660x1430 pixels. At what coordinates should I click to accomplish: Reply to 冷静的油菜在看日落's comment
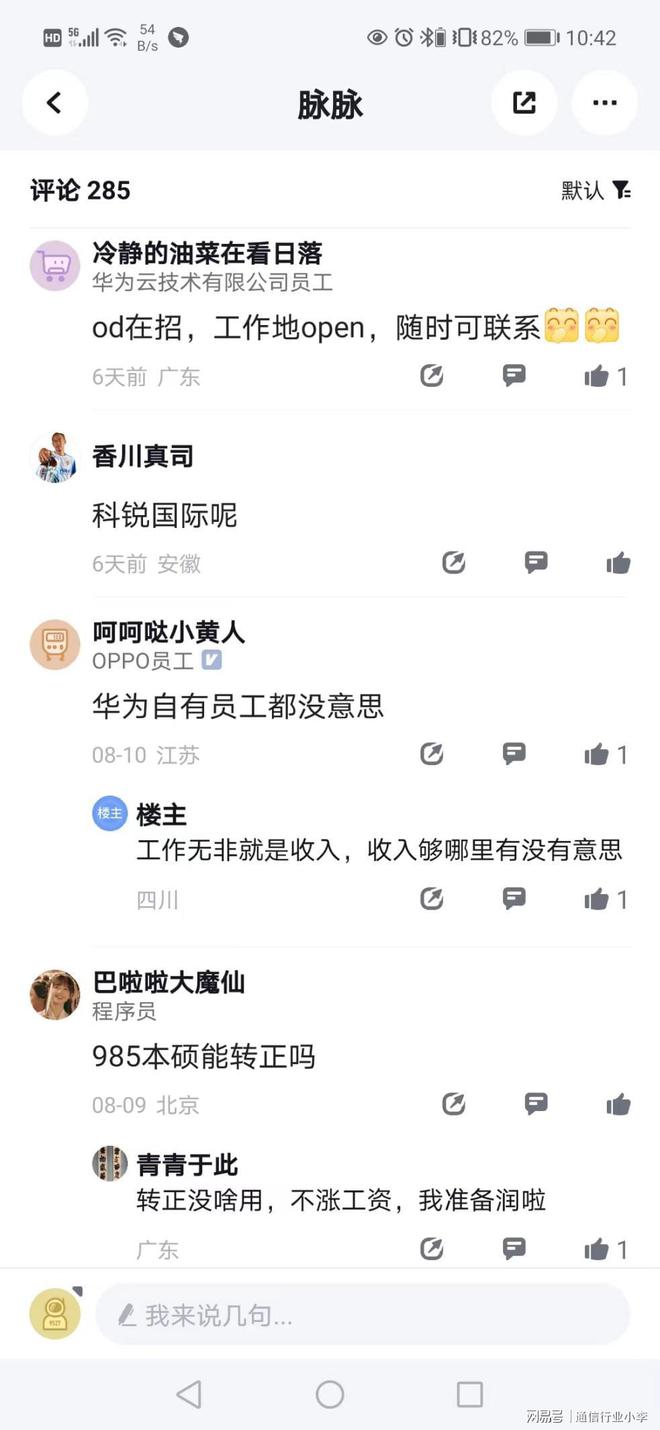[x=514, y=376]
